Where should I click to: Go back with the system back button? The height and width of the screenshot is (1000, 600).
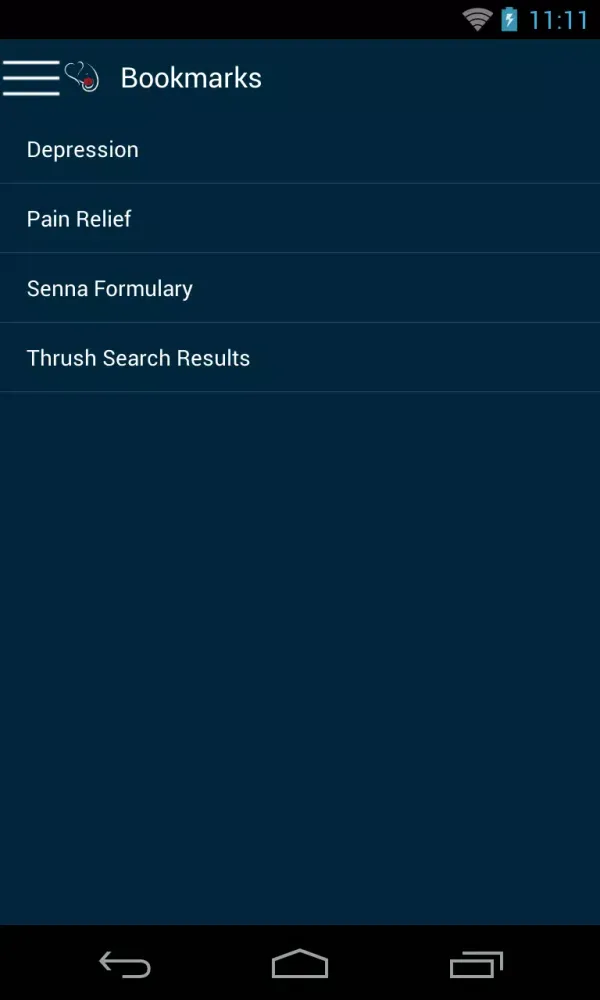(x=125, y=964)
